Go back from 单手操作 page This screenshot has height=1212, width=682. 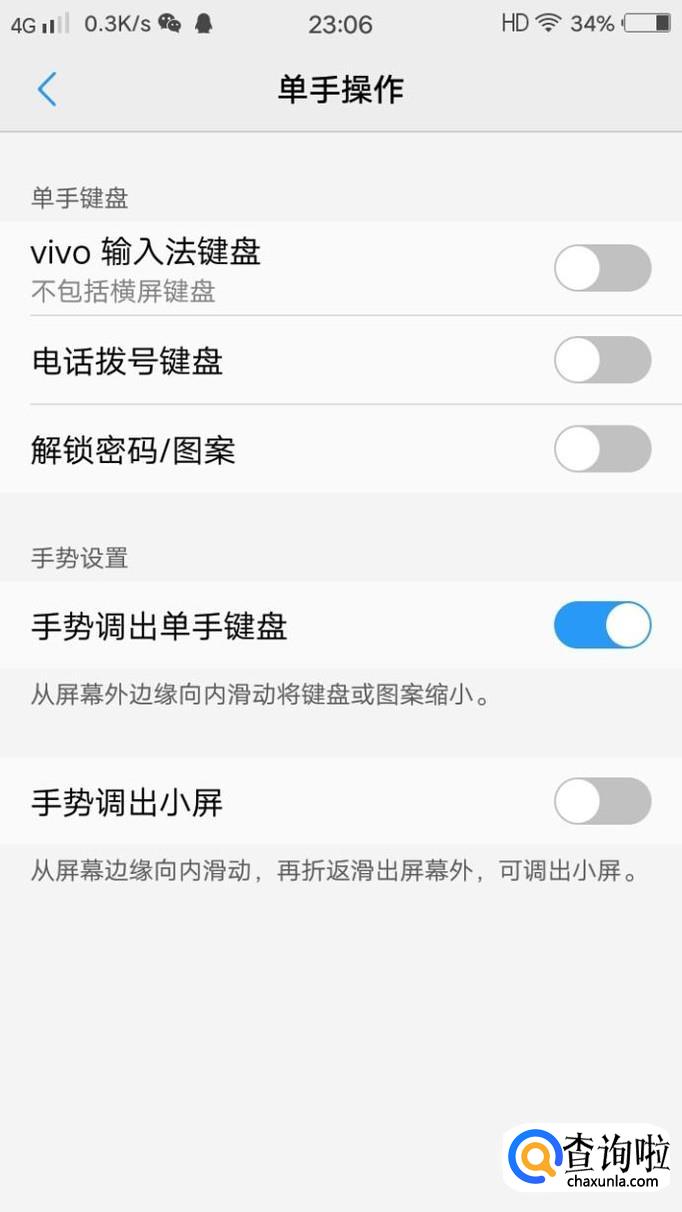(47, 89)
